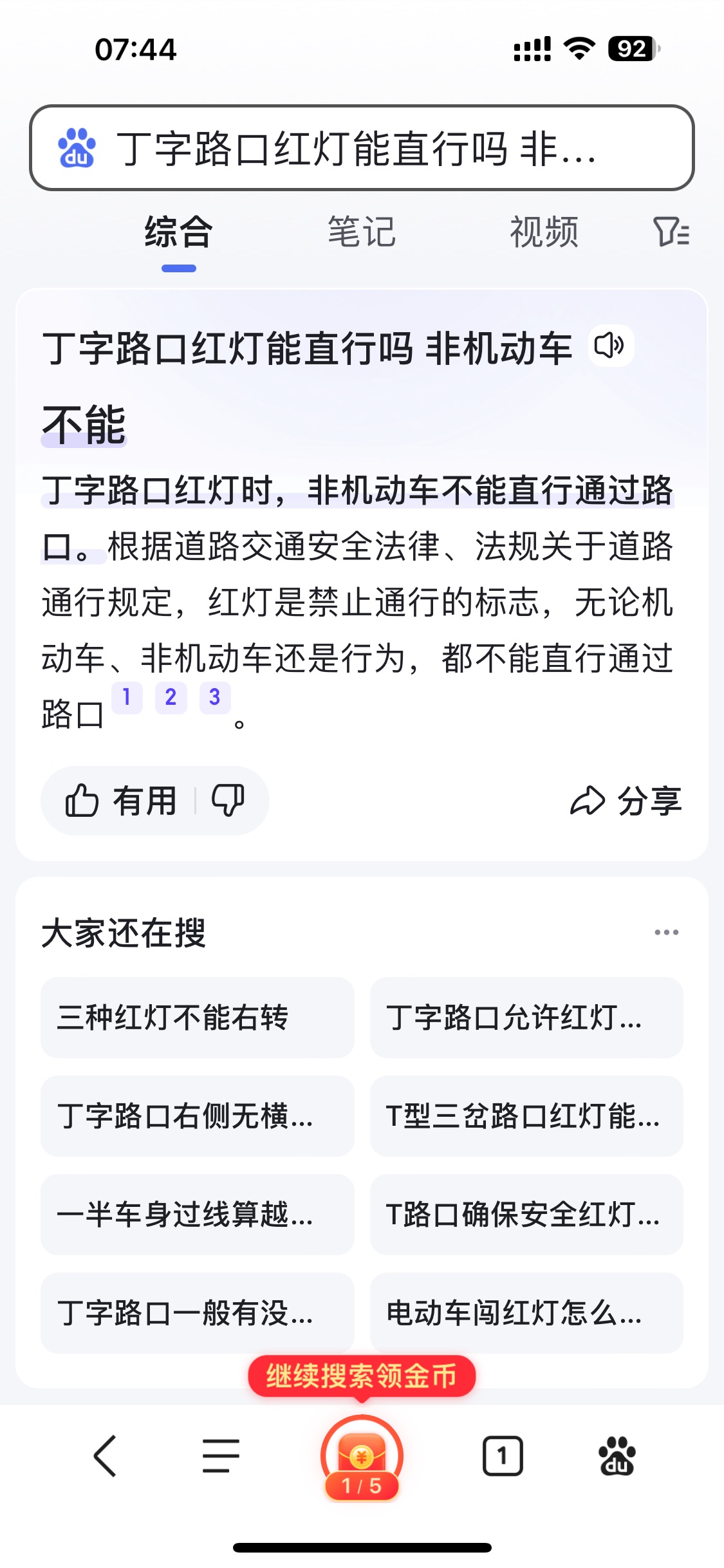Screen dimensions: 724x1568
Task: Dislike the answer with thumbs-down
Action: 228,801
